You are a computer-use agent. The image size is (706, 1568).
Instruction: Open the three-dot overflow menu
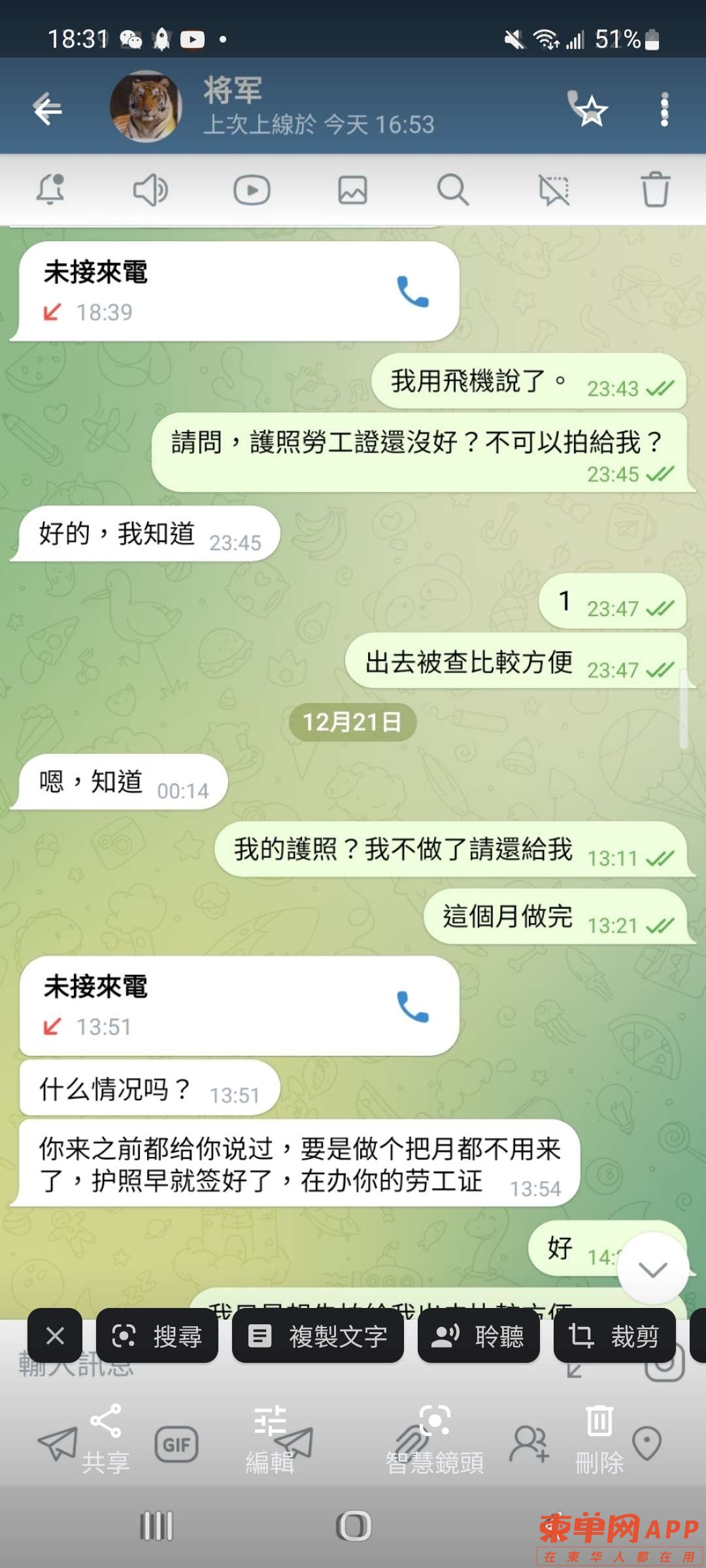[x=664, y=109]
